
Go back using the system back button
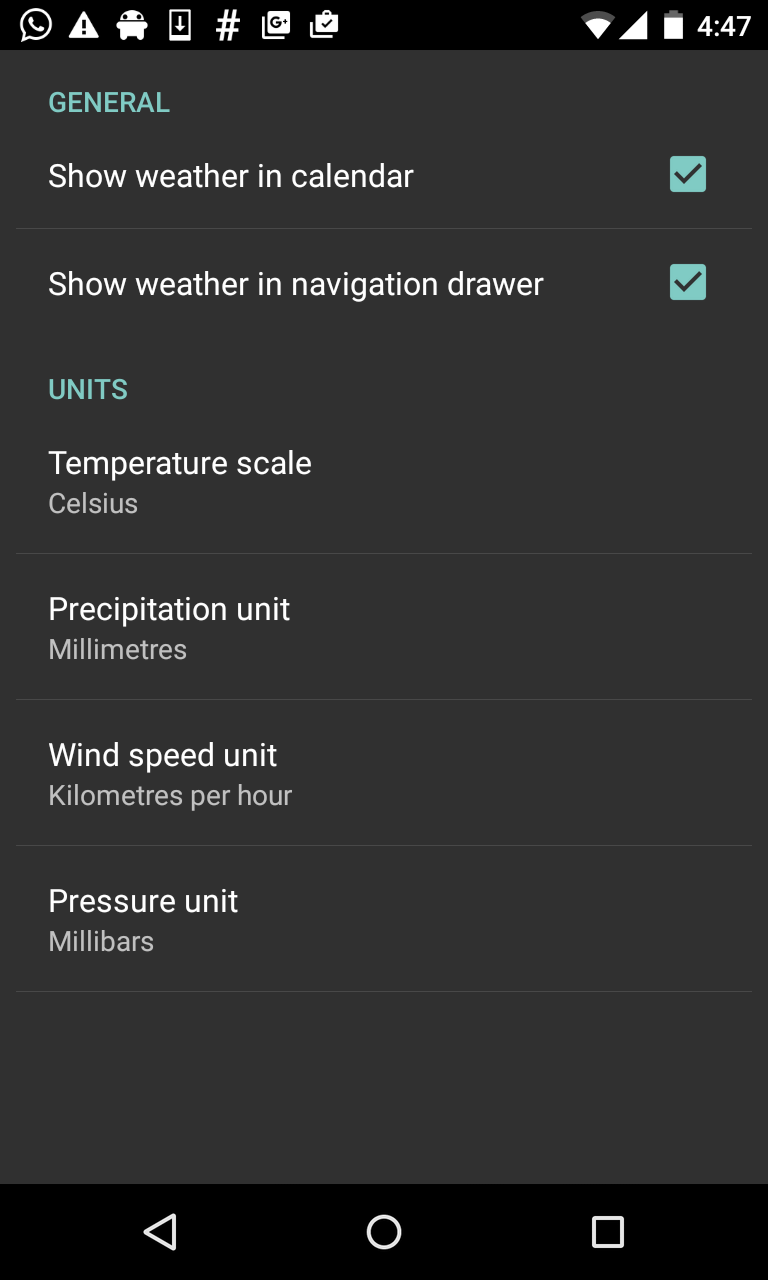point(160,1232)
